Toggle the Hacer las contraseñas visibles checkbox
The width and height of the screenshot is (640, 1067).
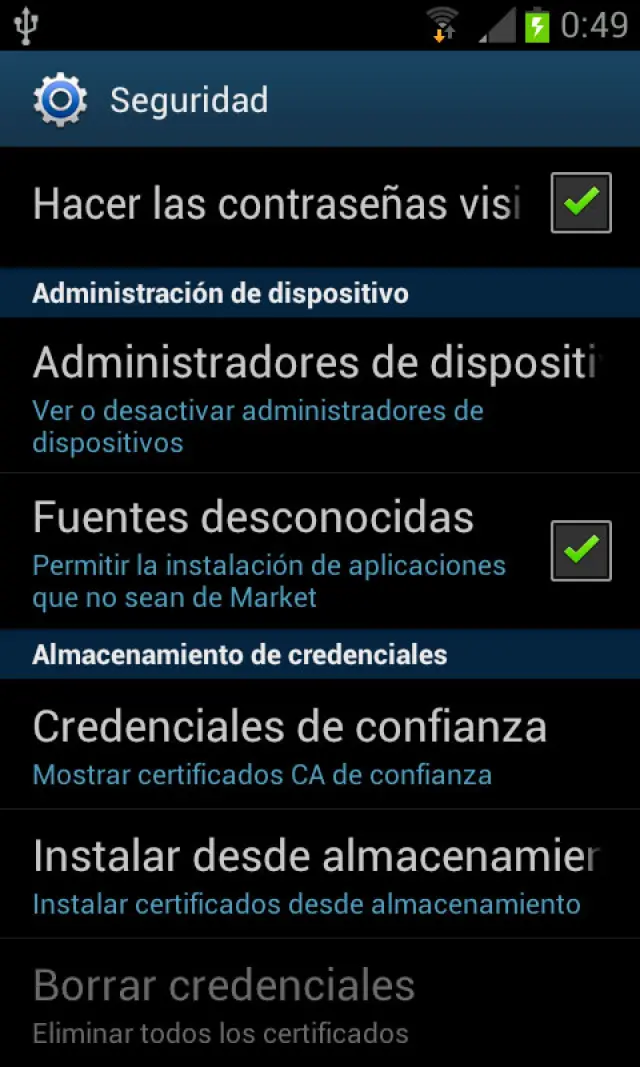click(x=580, y=203)
